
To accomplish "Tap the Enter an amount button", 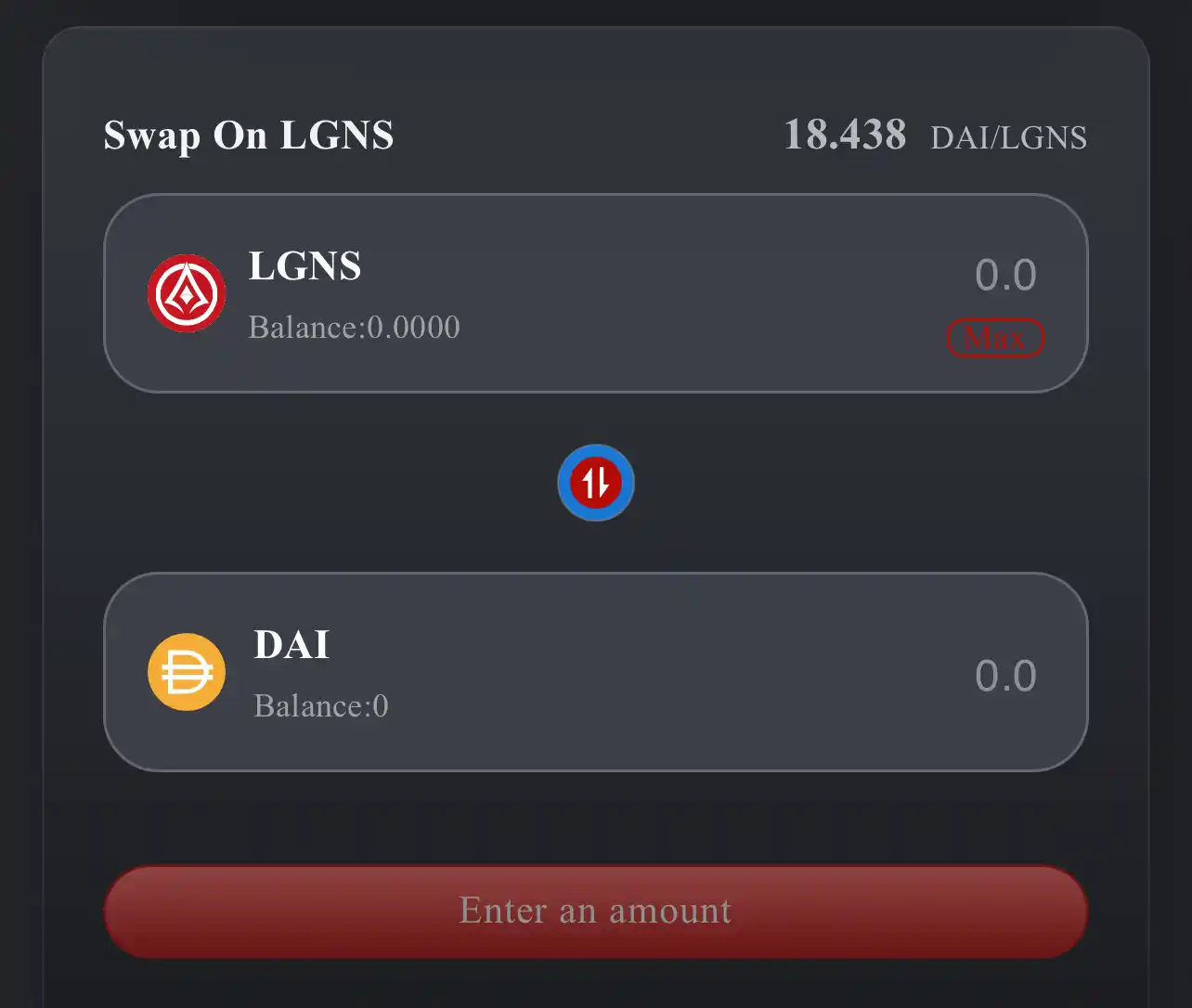I will pyautogui.click(x=595, y=911).
